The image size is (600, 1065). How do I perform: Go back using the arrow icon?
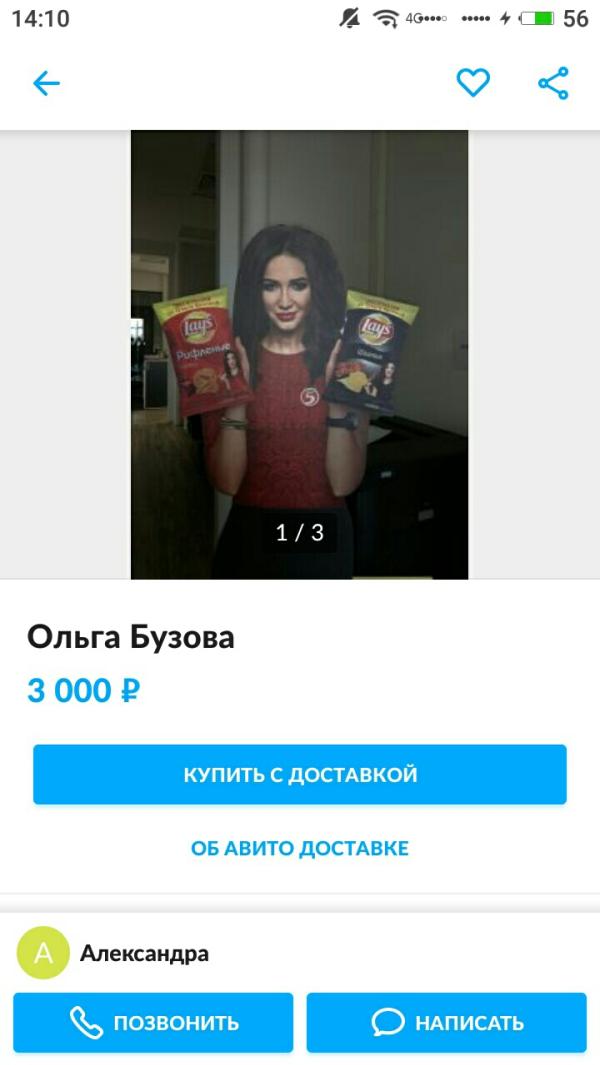coord(46,83)
